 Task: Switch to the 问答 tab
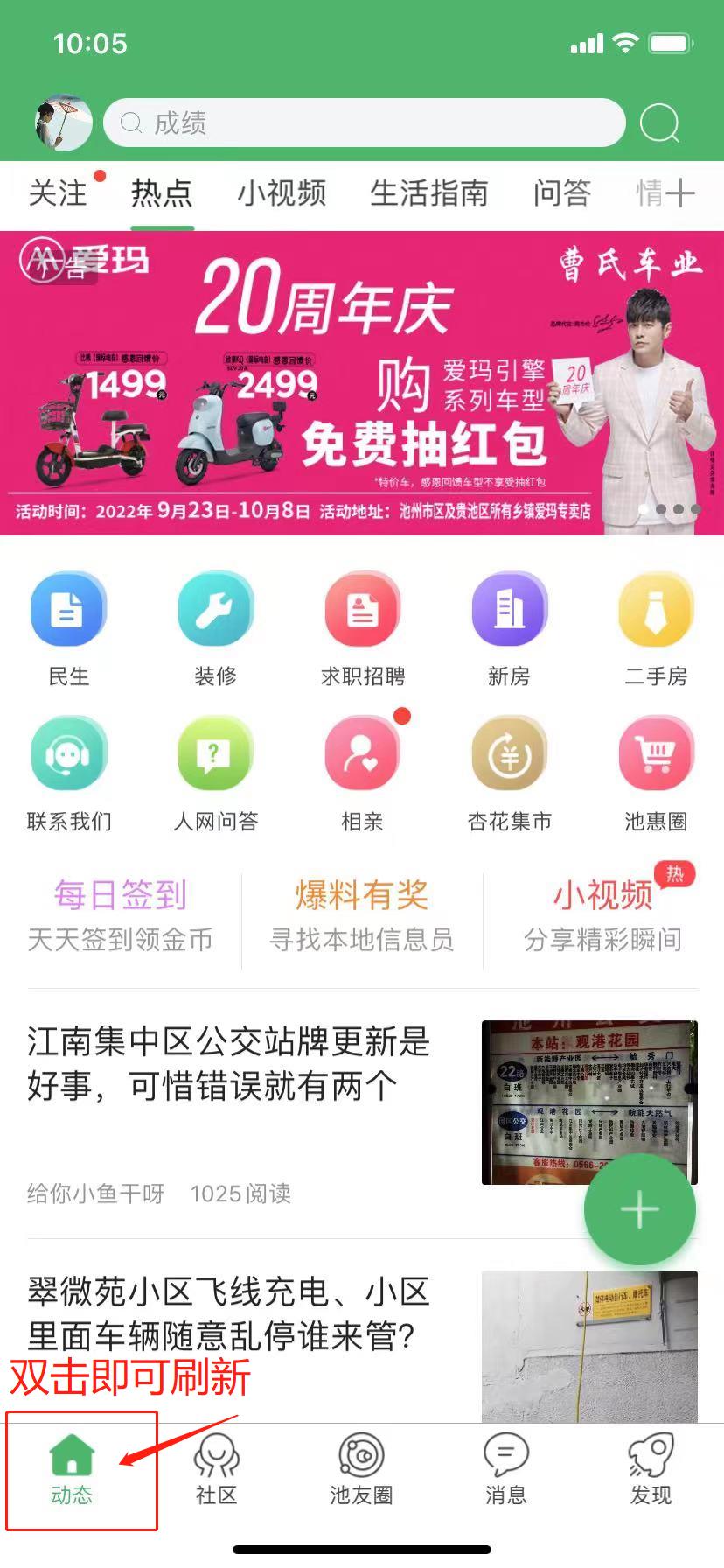point(562,192)
